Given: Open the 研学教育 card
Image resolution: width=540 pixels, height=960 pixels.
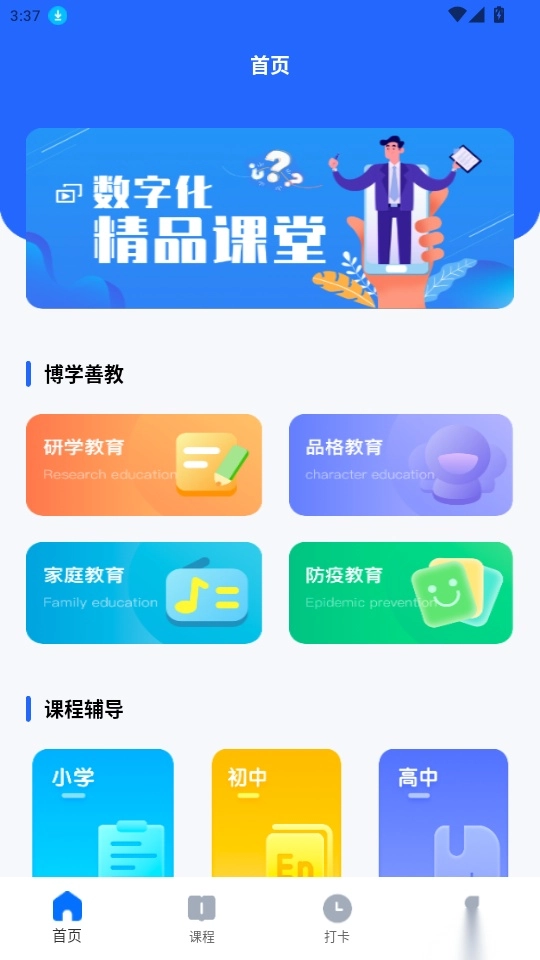Looking at the screenshot, I should [x=144, y=465].
